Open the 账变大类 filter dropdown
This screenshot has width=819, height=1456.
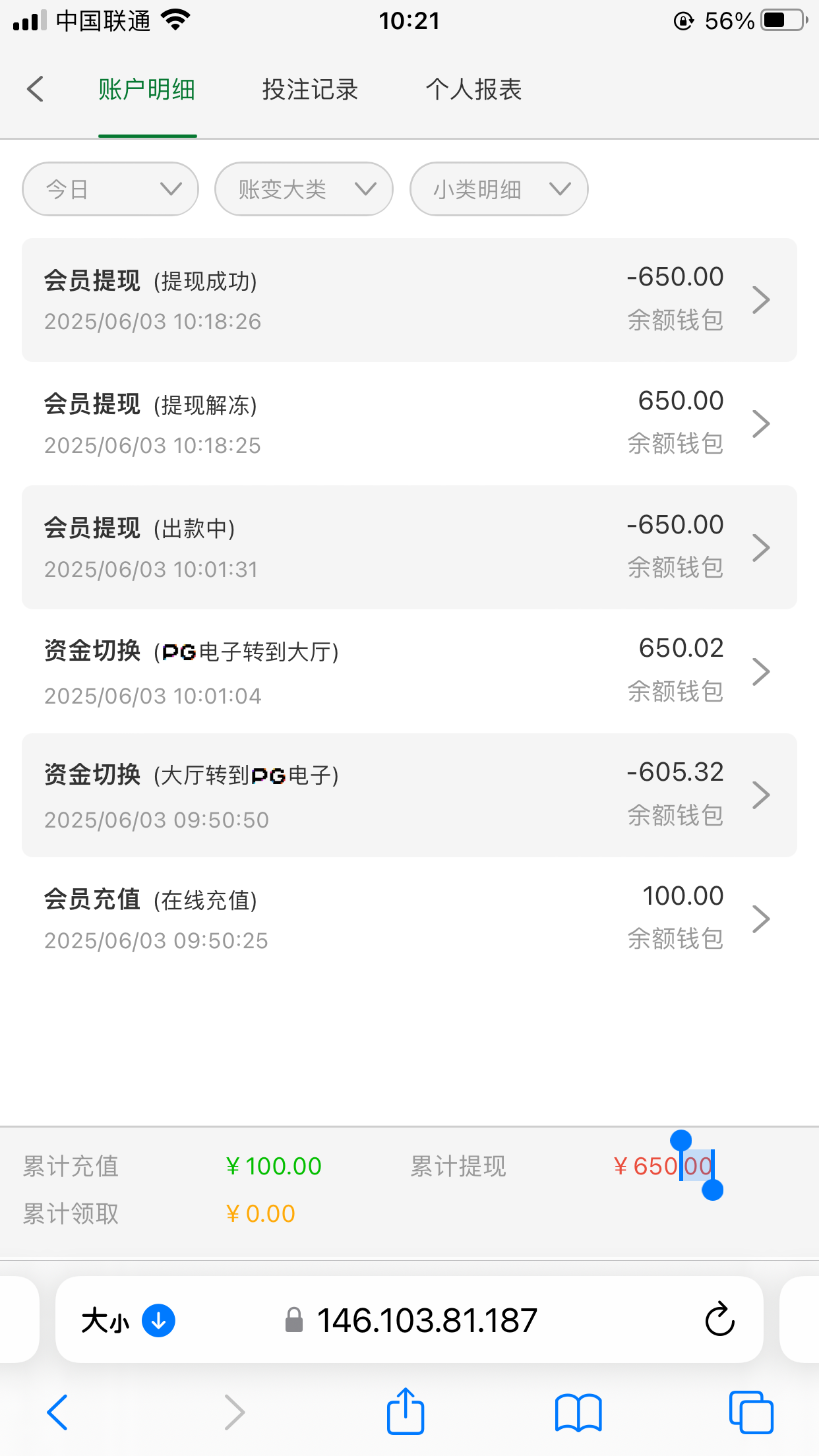pyautogui.click(x=304, y=189)
